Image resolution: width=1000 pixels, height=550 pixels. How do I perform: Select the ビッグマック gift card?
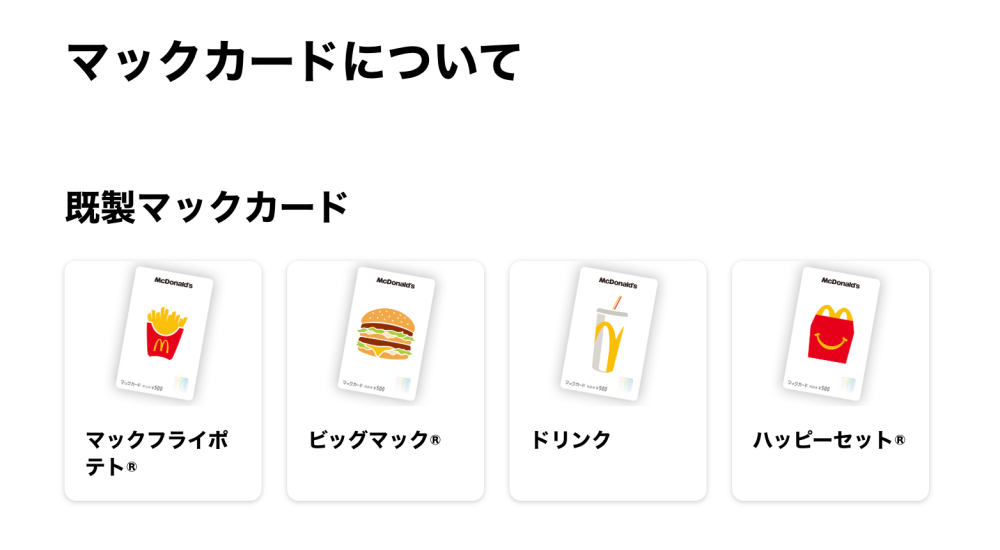pyautogui.click(x=385, y=380)
